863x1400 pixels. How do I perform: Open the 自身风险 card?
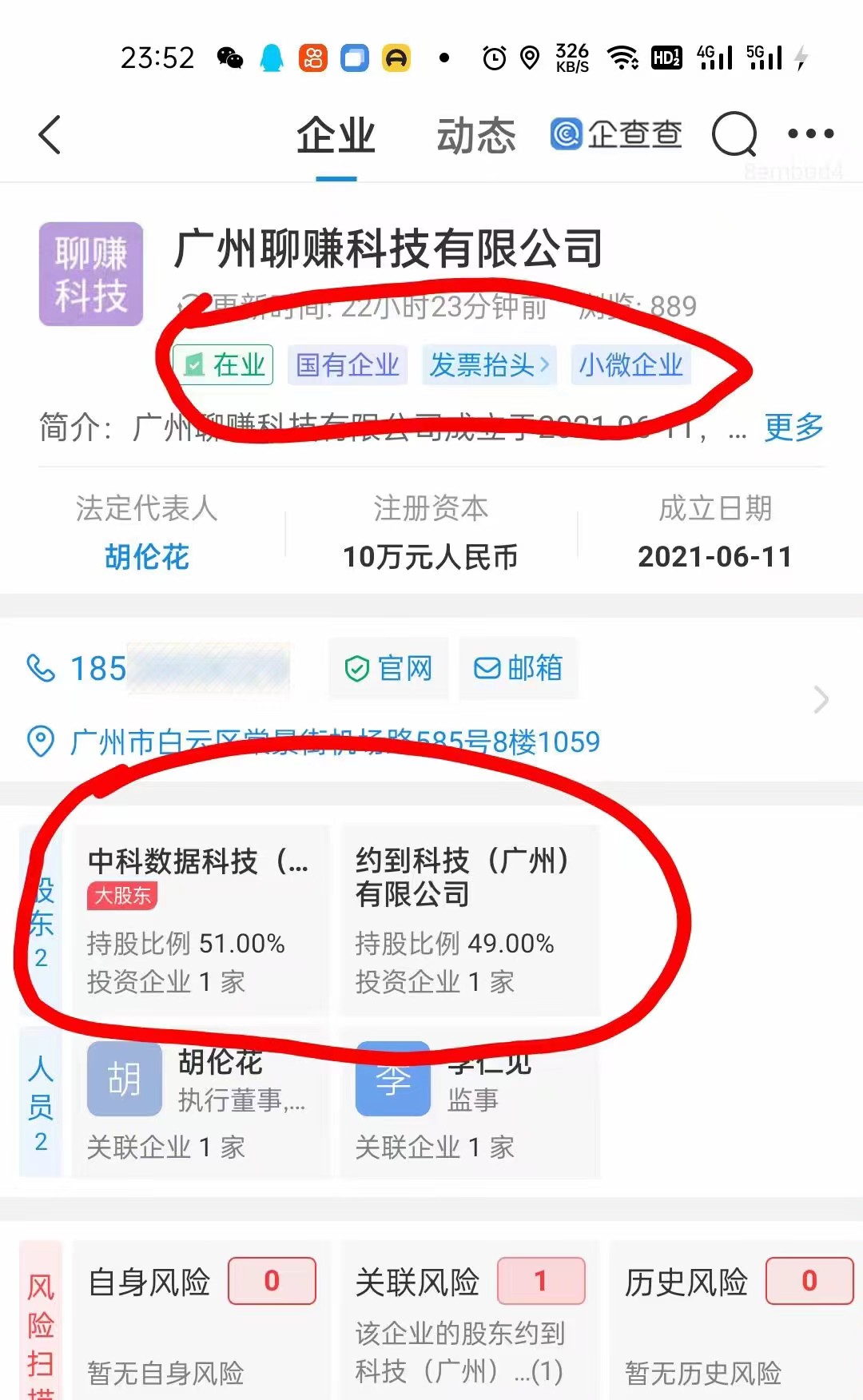(x=200, y=1318)
